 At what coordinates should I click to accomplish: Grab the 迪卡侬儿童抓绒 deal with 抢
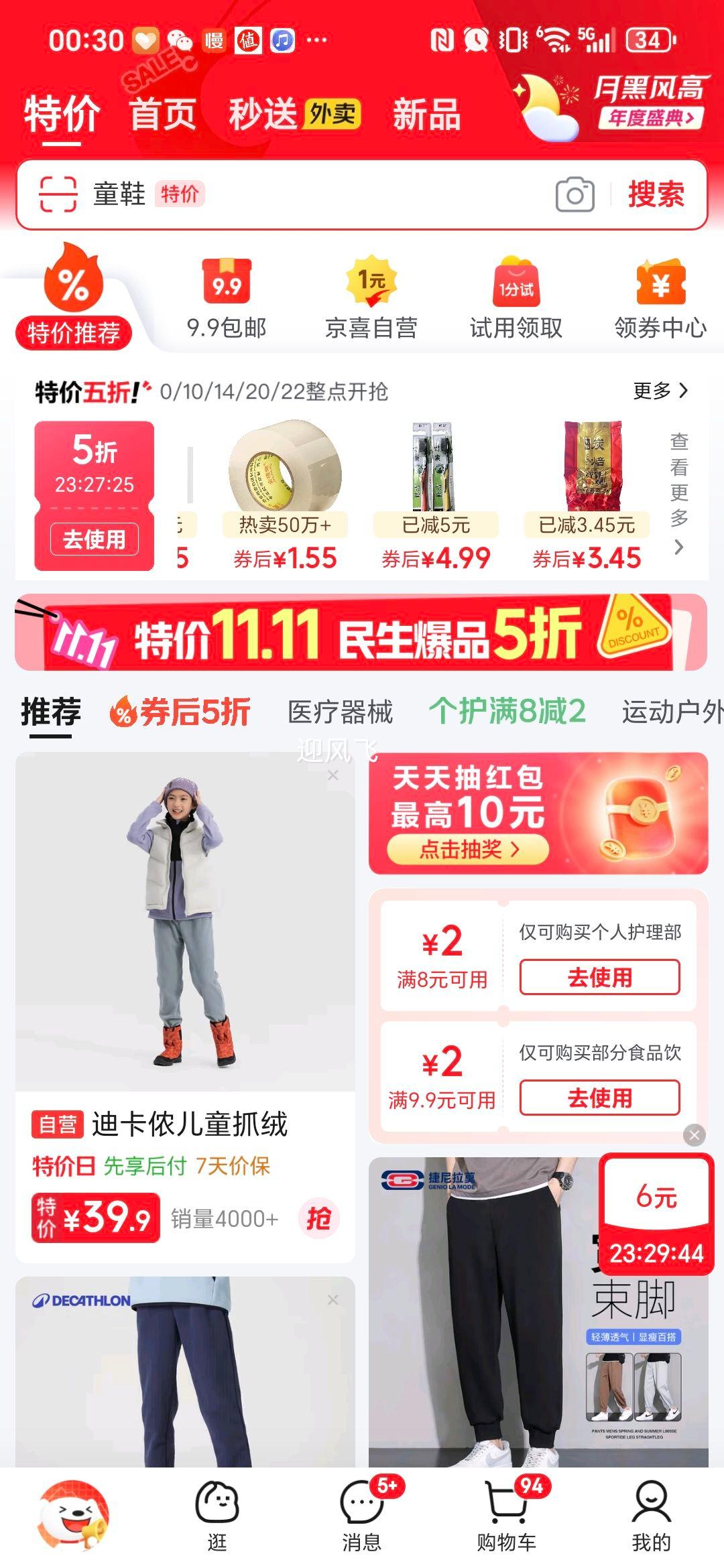pos(318,1218)
